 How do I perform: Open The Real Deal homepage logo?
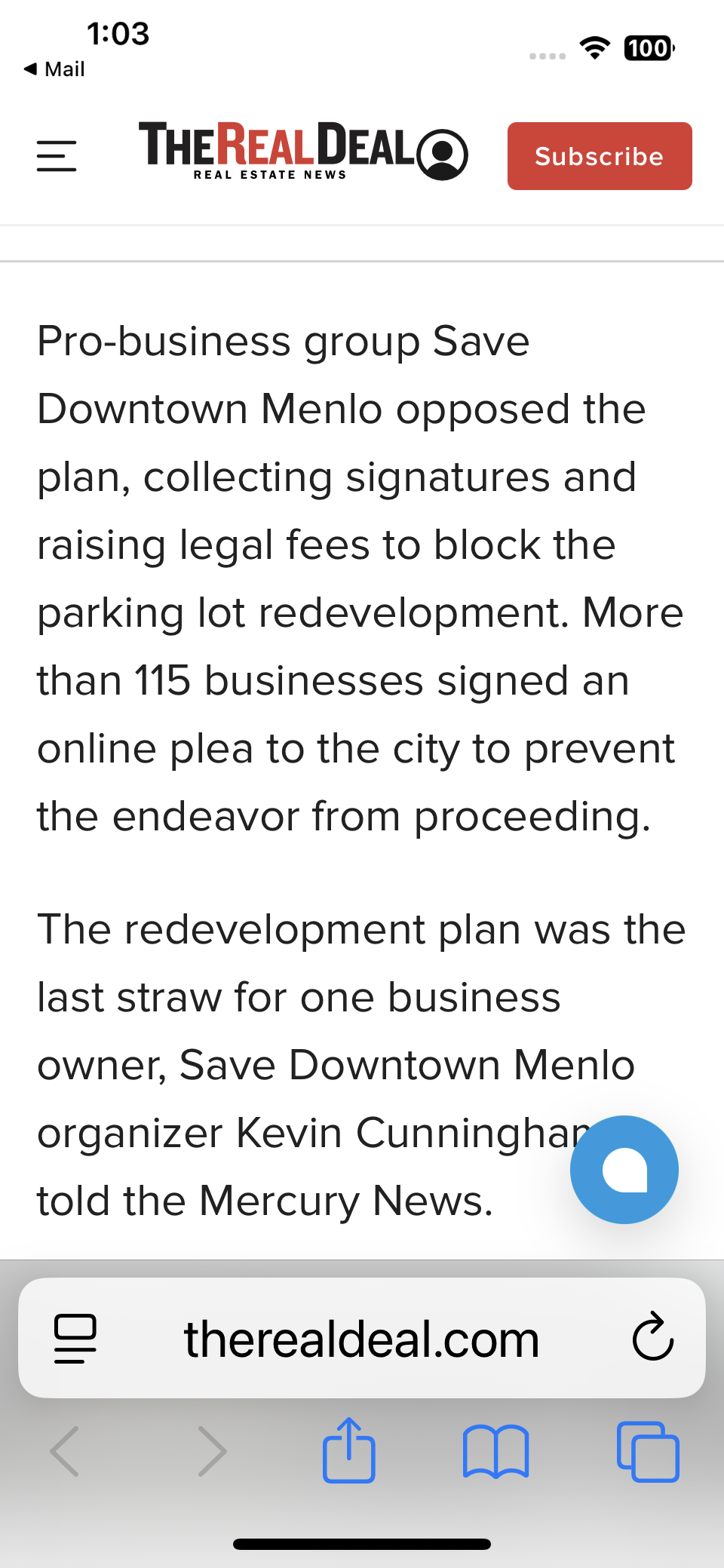coord(276,149)
